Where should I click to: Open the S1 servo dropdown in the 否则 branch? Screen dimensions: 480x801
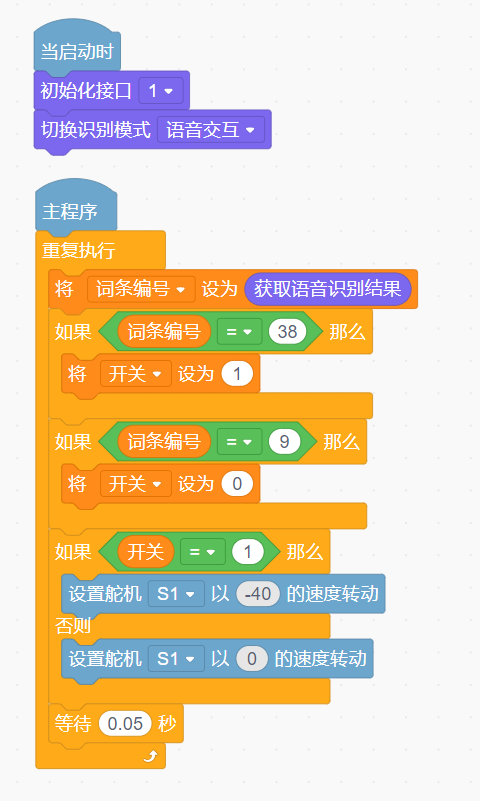point(176,659)
